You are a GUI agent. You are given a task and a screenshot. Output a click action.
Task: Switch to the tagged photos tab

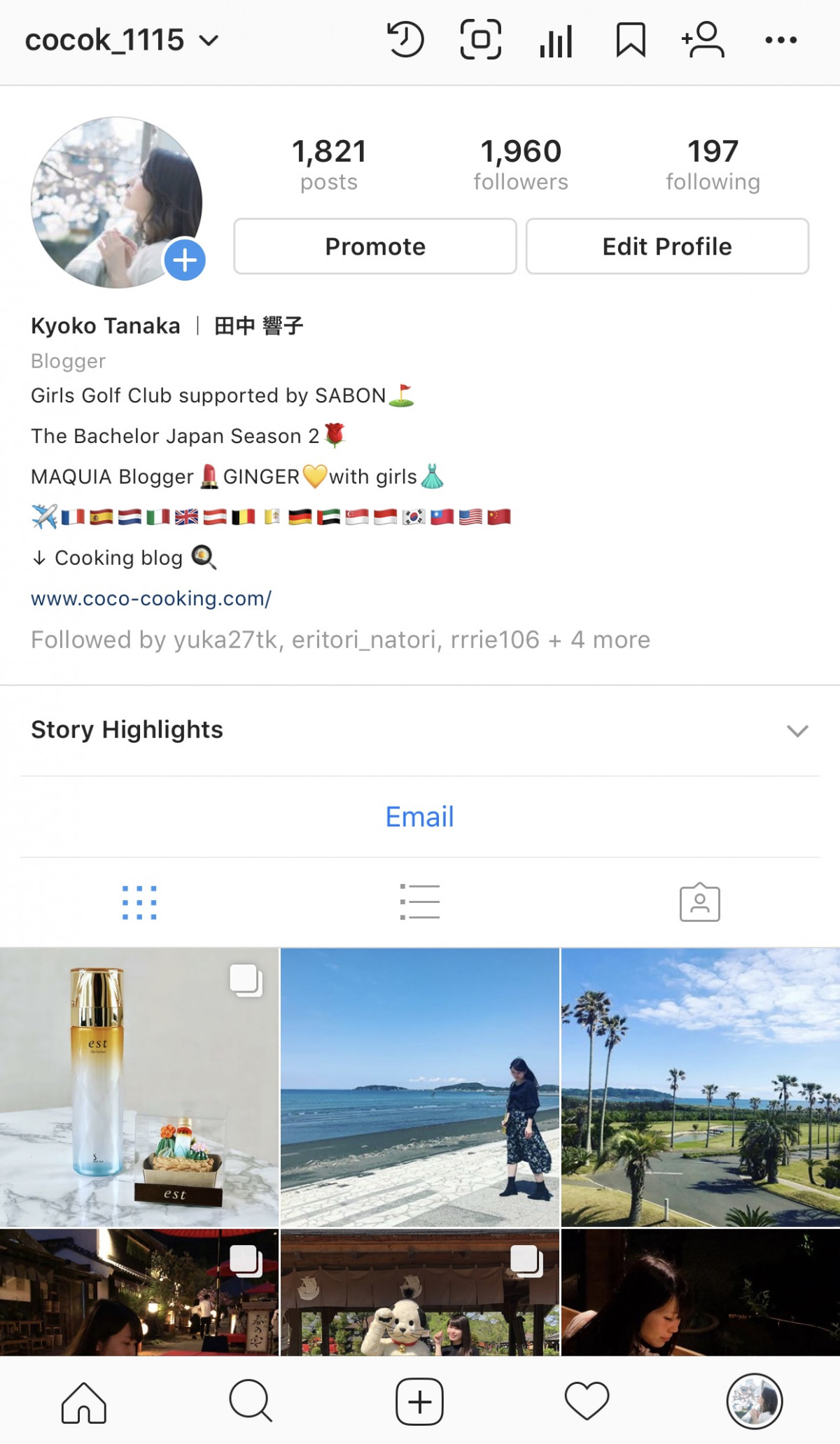700,902
